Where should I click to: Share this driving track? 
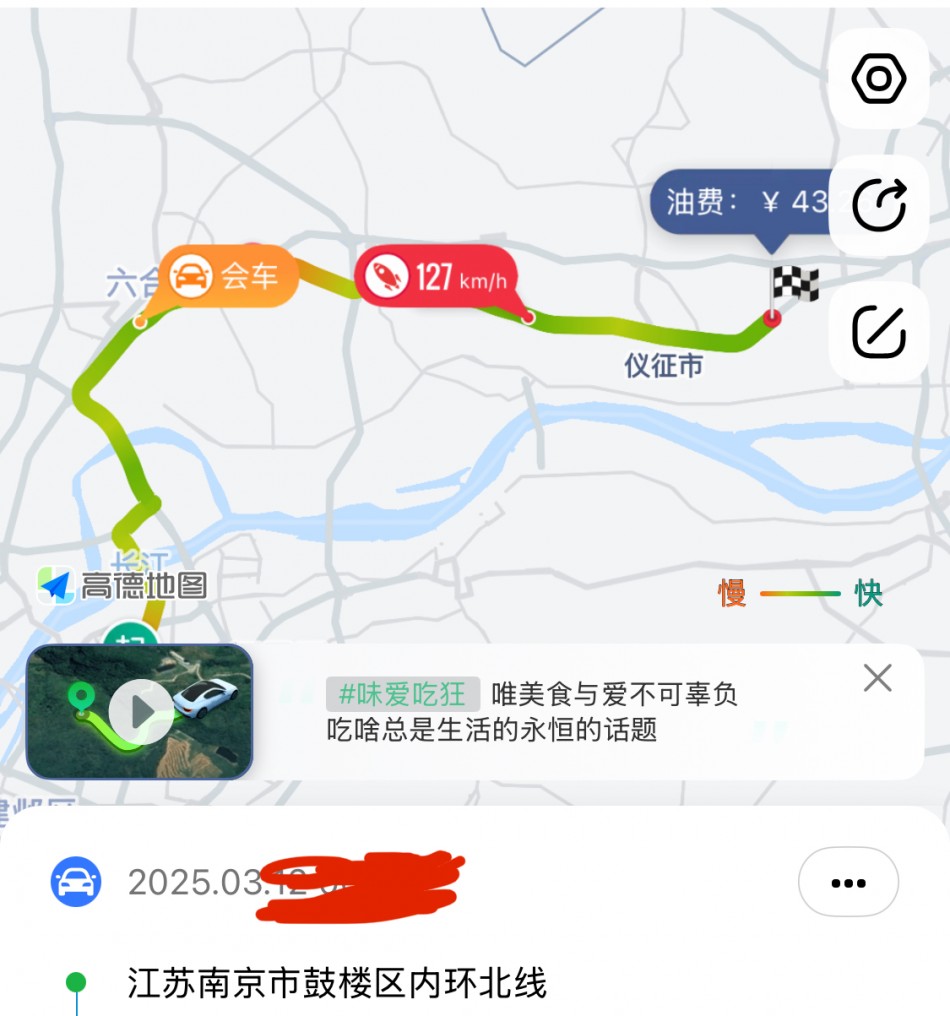878,205
